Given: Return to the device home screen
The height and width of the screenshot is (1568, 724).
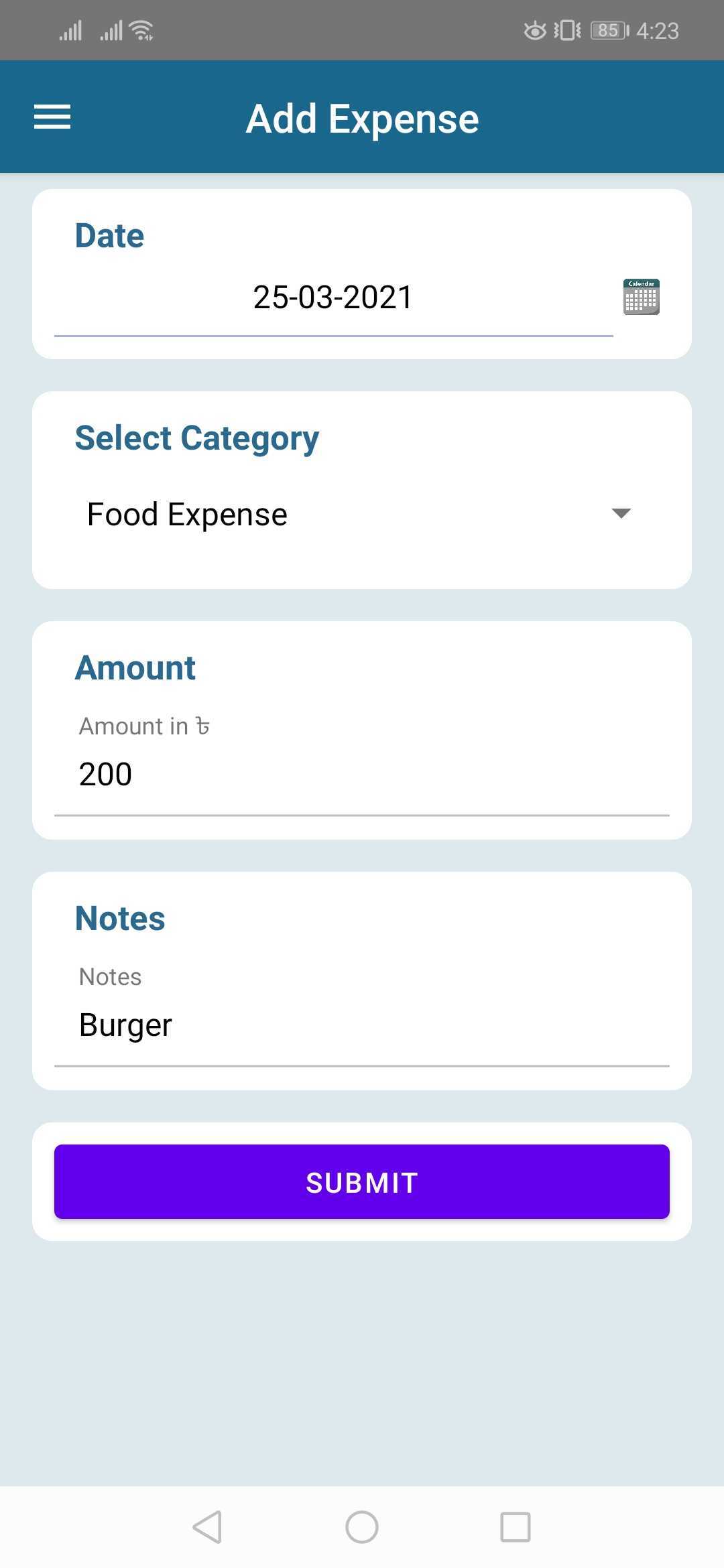Looking at the screenshot, I should pos(362,1527).
